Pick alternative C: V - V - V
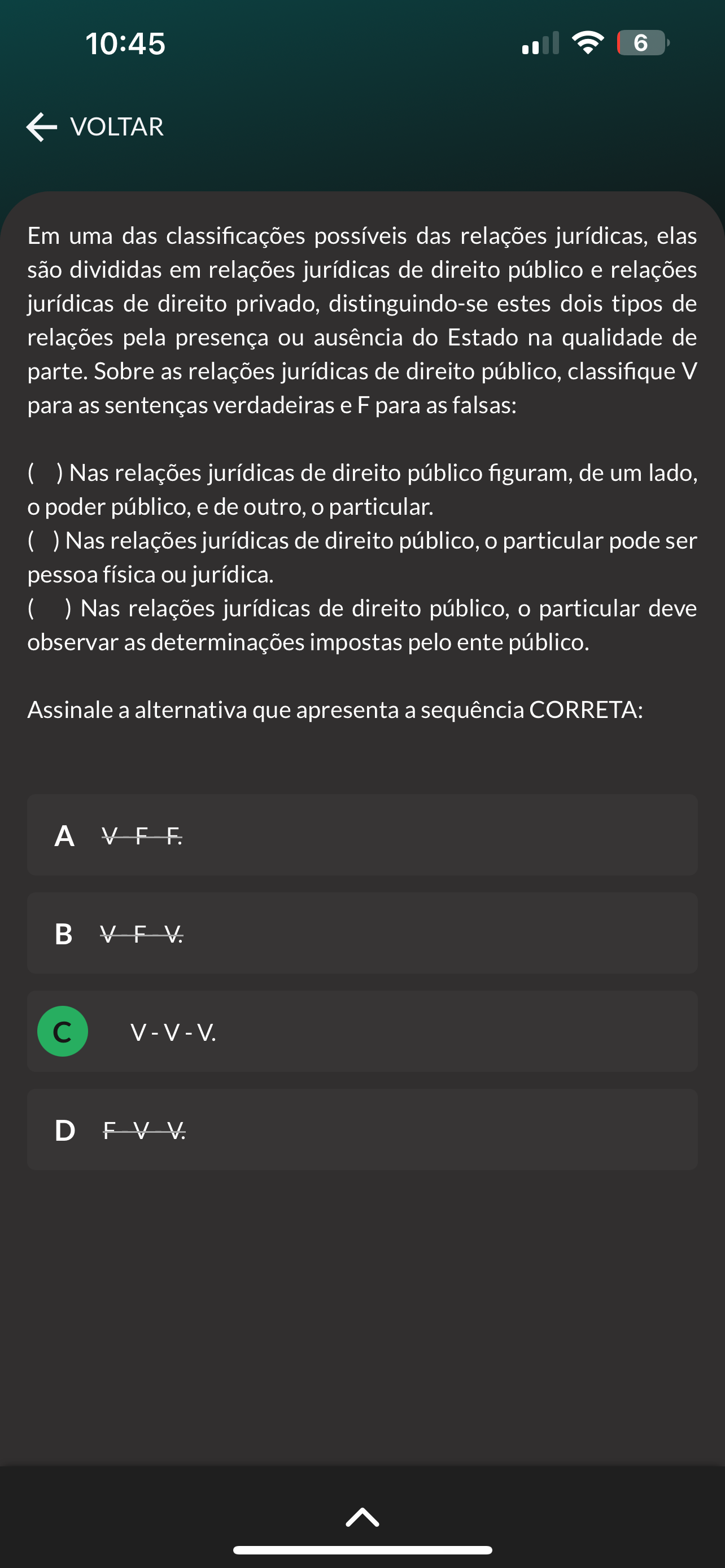 [x=361, y=1031]
